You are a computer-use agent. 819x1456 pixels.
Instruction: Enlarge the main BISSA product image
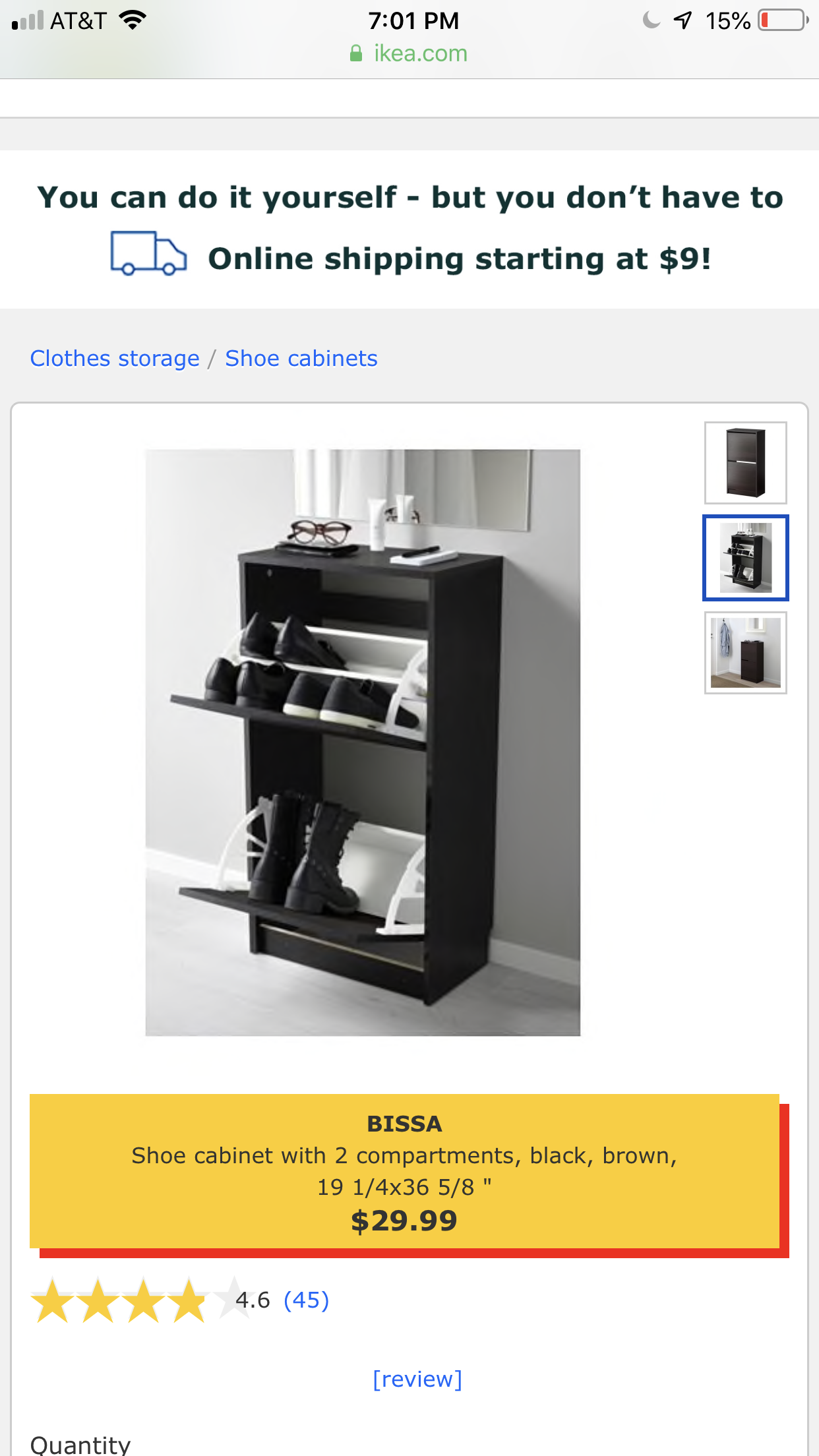(x=363, y=742)
